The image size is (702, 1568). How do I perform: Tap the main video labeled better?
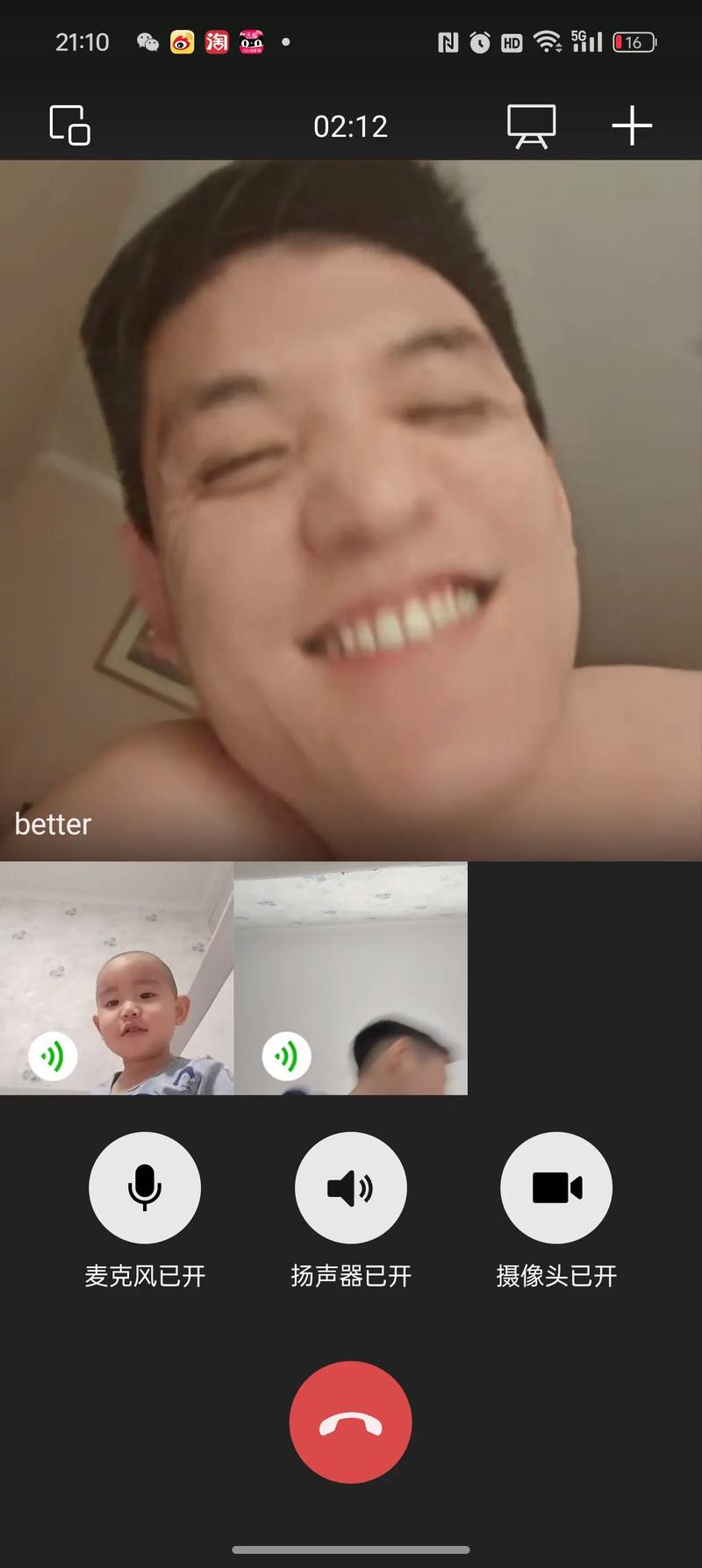point(351,509)
